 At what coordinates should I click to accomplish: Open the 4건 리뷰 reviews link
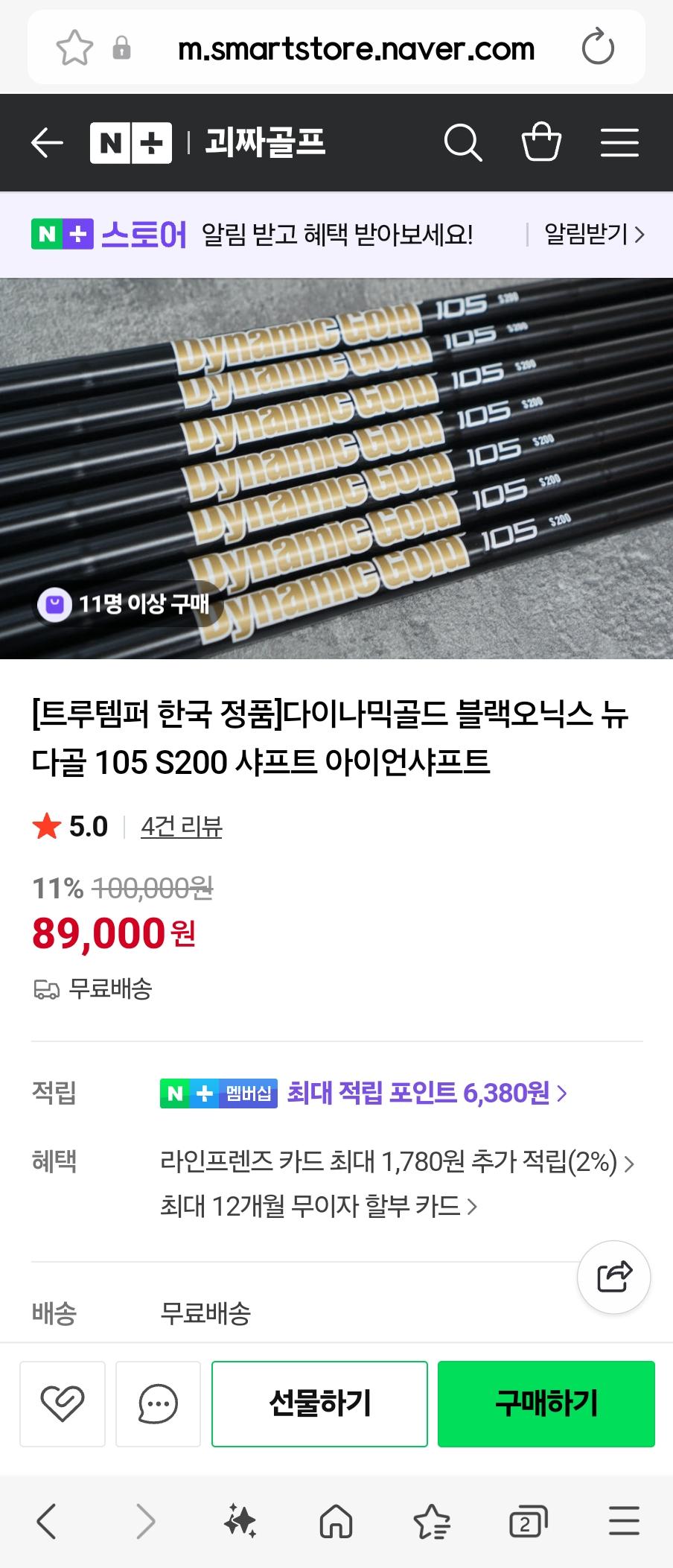point(182,826)
